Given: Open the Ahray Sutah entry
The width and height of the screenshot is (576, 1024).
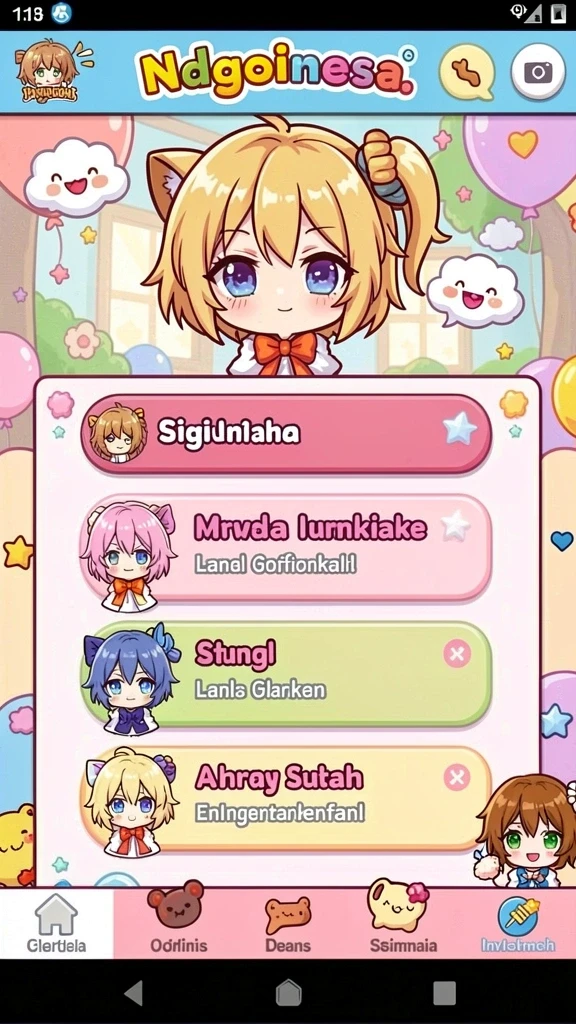Looking at the screenshot, I should [287, 798].
